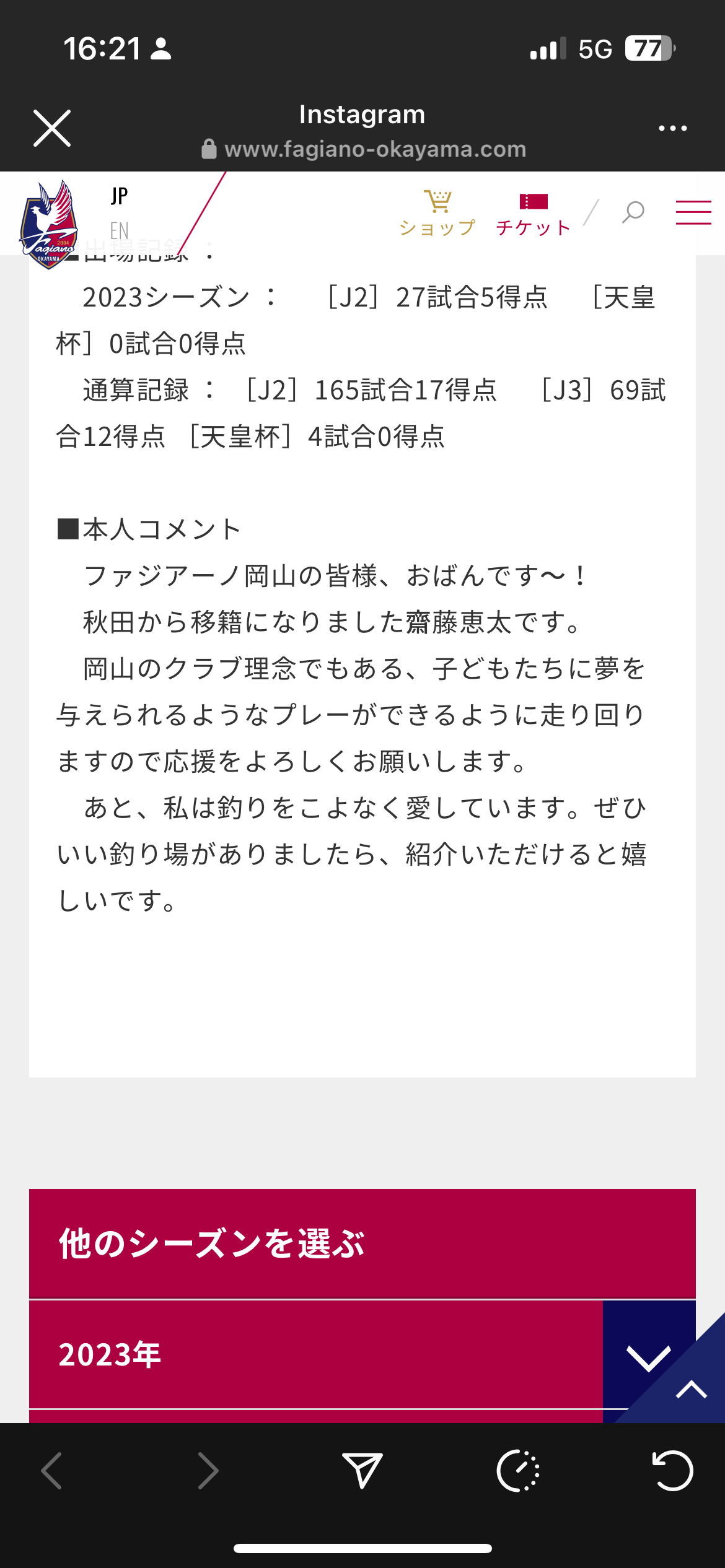This screenshot has height=1568, width=725.
Task: Jump back to top of page
Action: [x=692, y=1390]
